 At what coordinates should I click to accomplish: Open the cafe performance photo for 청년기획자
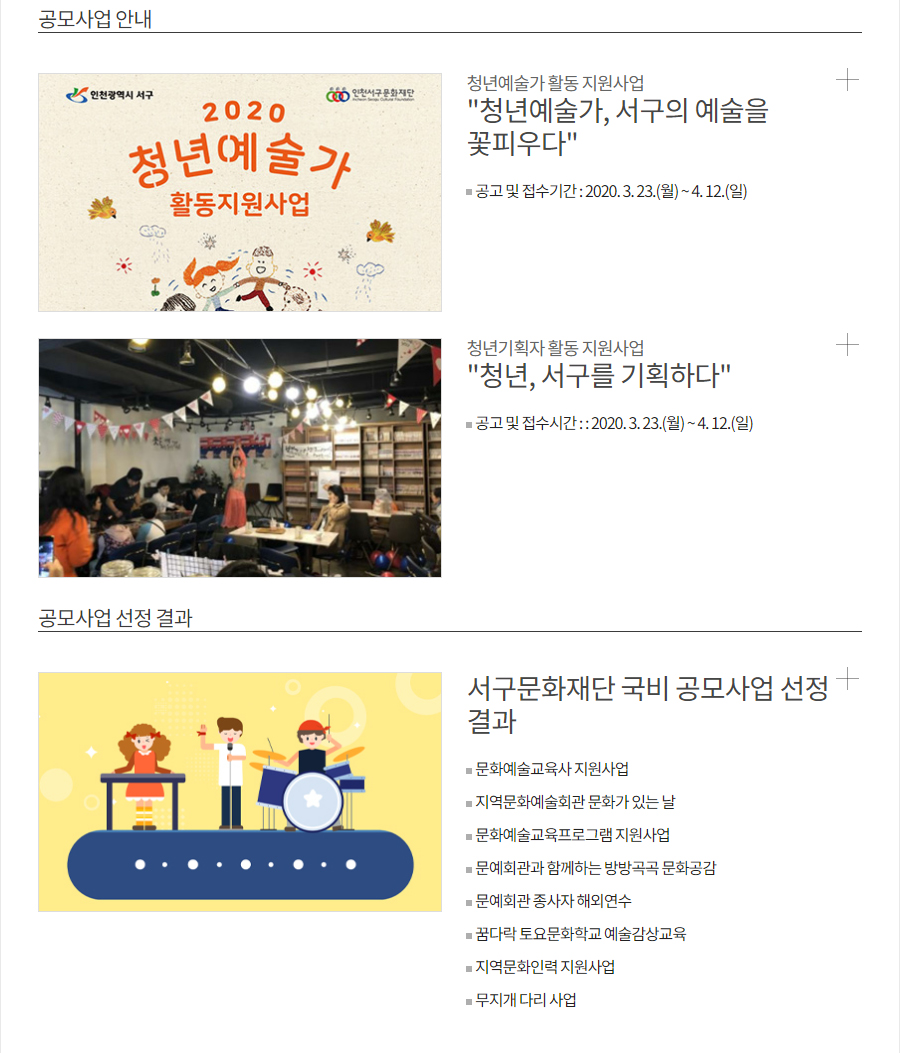click(240, 457)
